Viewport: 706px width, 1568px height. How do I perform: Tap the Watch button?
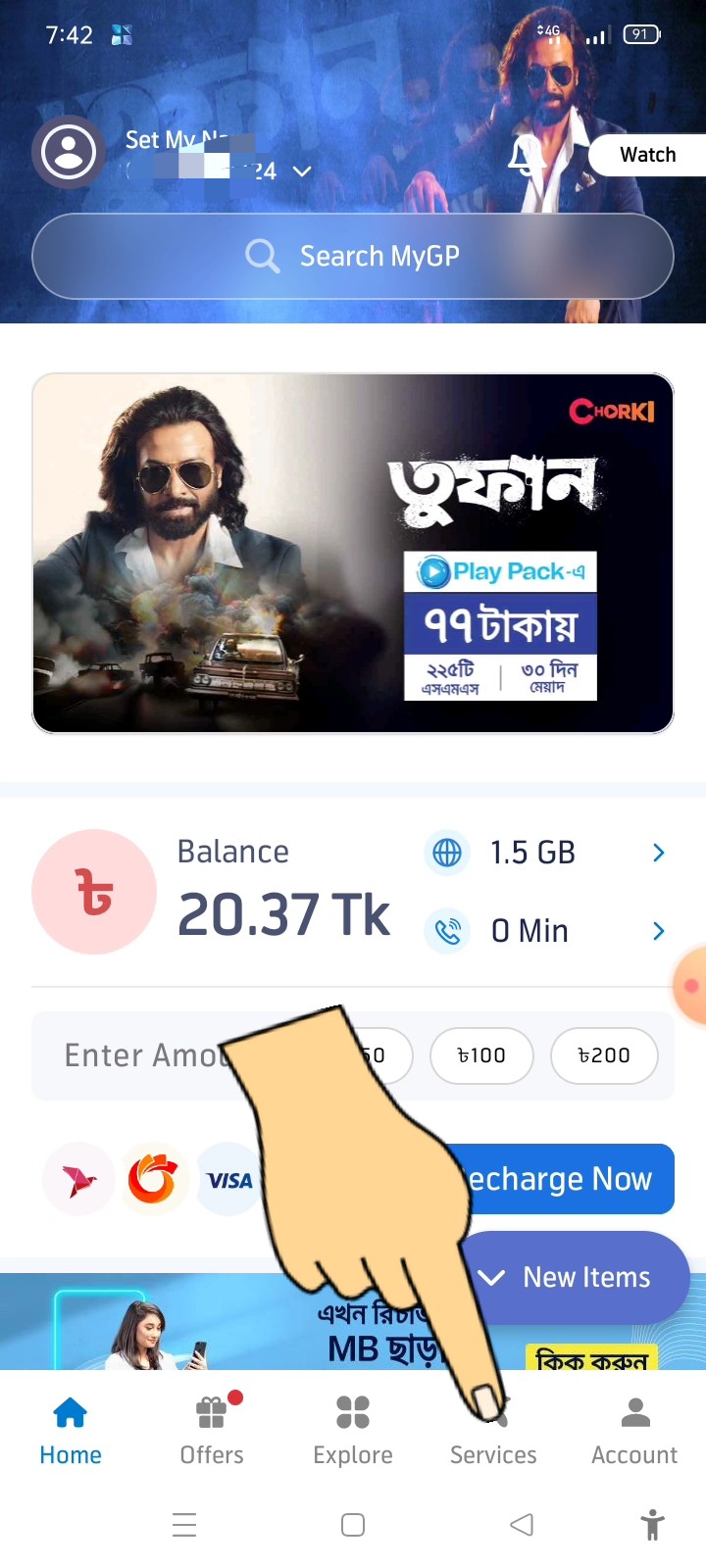tap(647, 155)
